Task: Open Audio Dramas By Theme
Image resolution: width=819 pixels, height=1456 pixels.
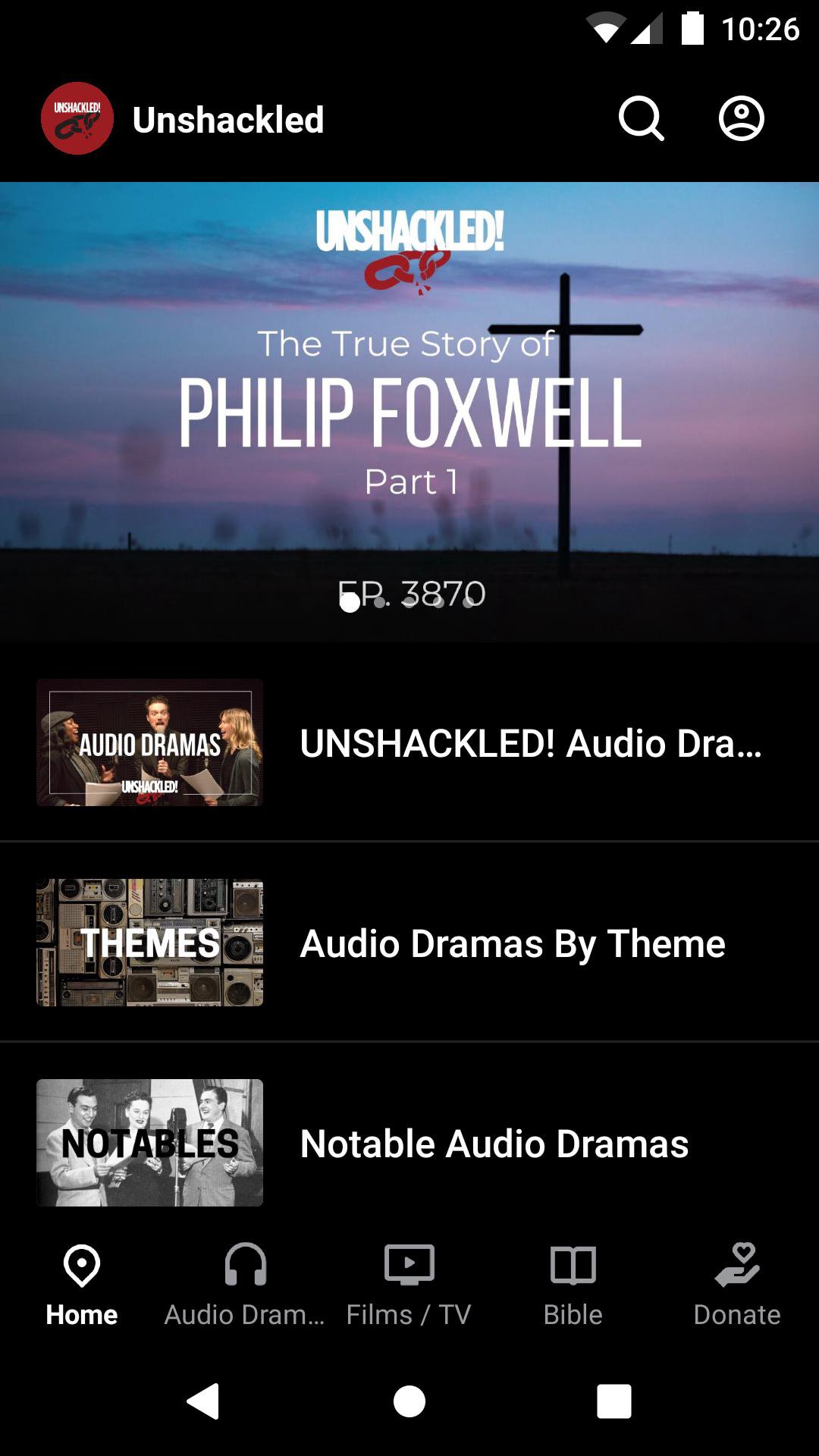Action: pos(409,943)
